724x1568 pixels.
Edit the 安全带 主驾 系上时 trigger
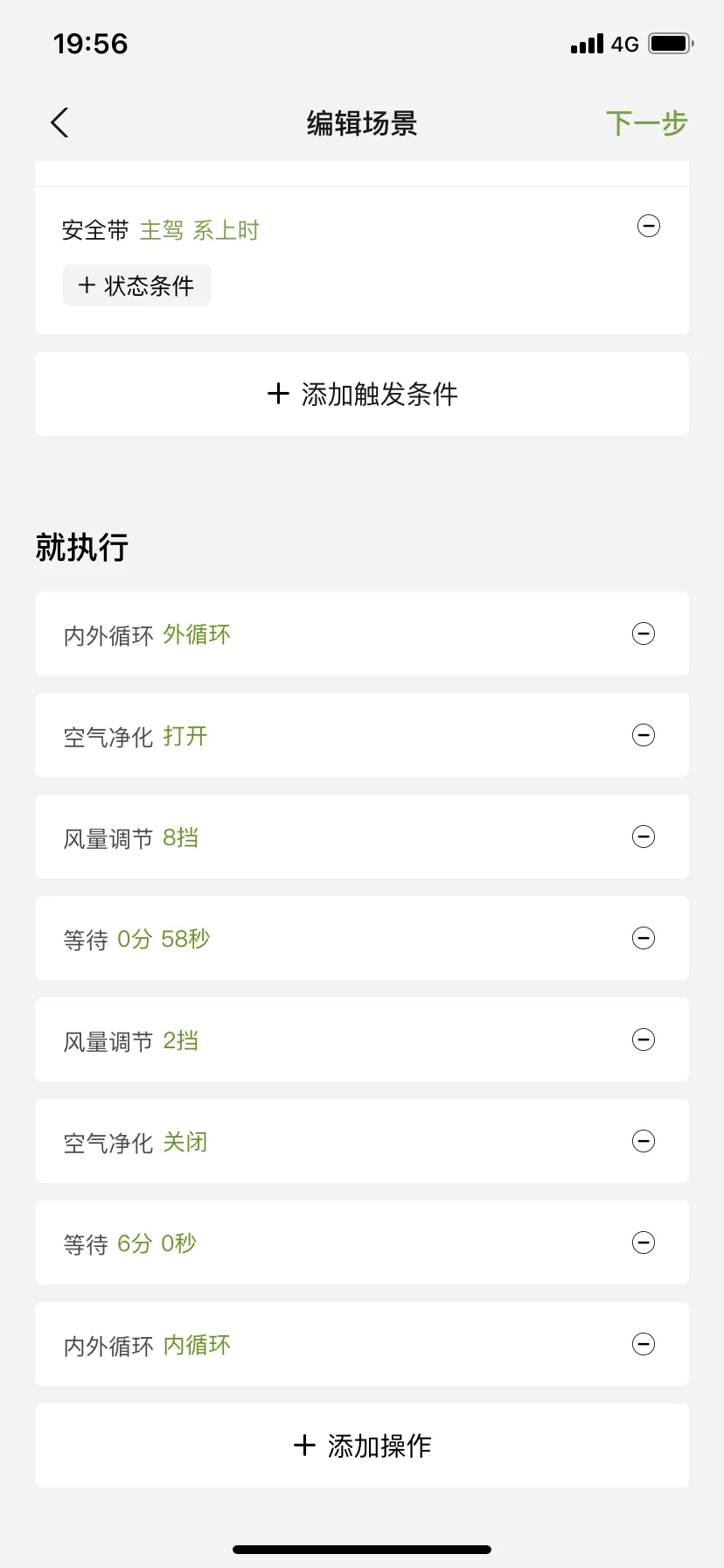click(161, 230)
